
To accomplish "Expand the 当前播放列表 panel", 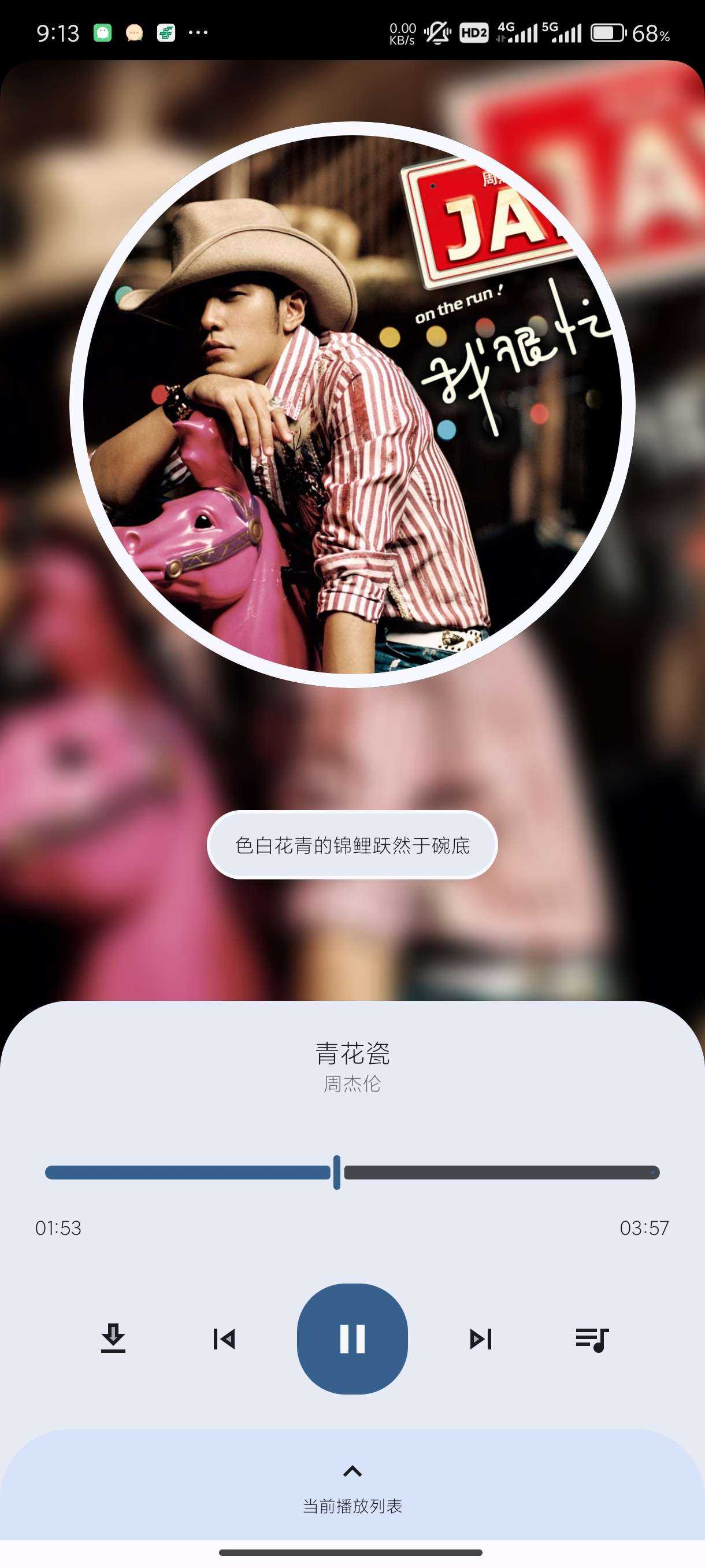I will (x=352, y=1486).
